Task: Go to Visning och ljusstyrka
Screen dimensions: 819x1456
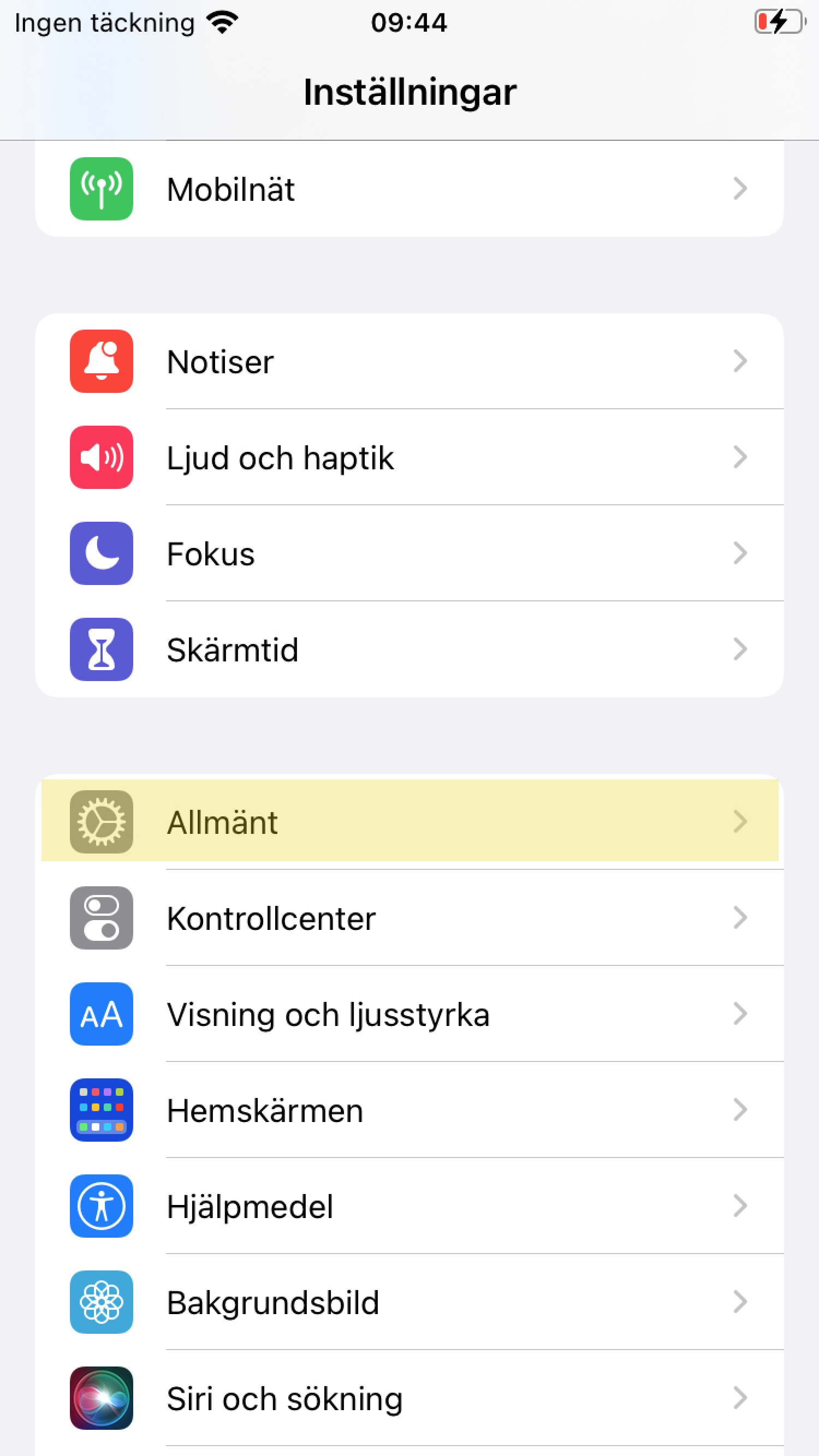Action: [x=410, y=1014]
